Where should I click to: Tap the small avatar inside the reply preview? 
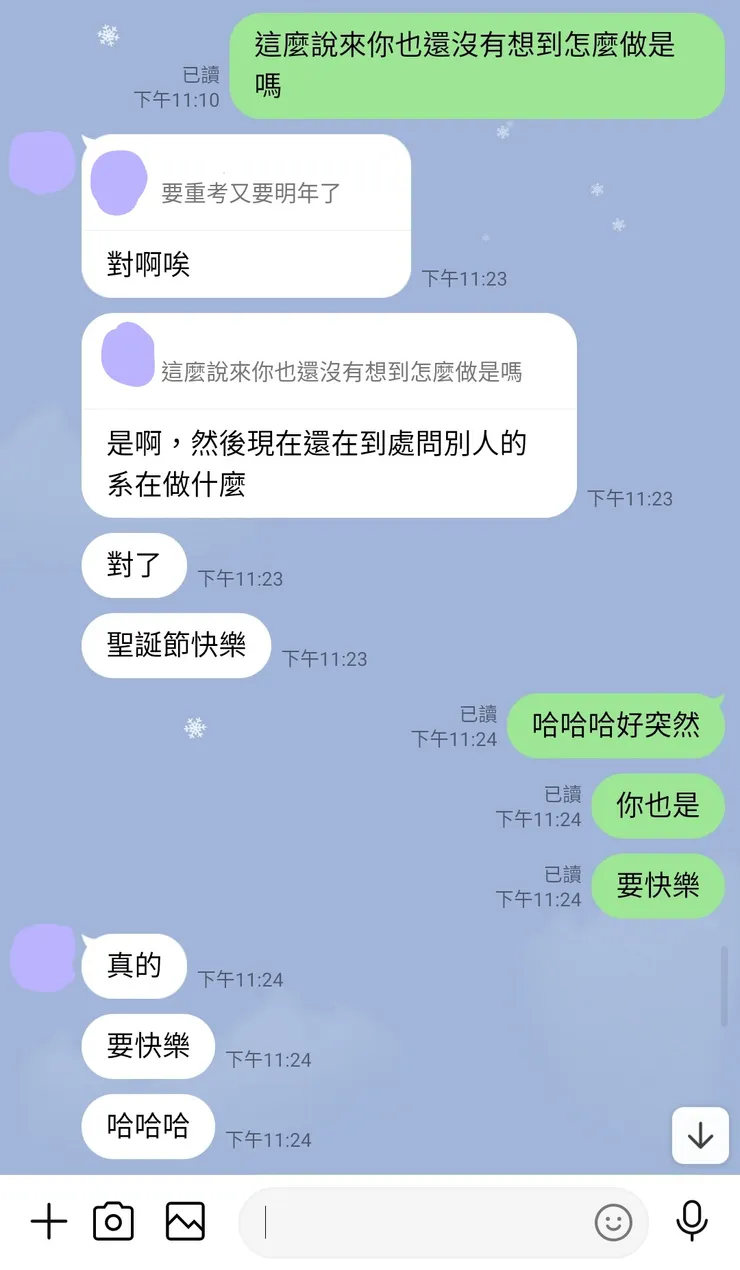coord(118,182)
